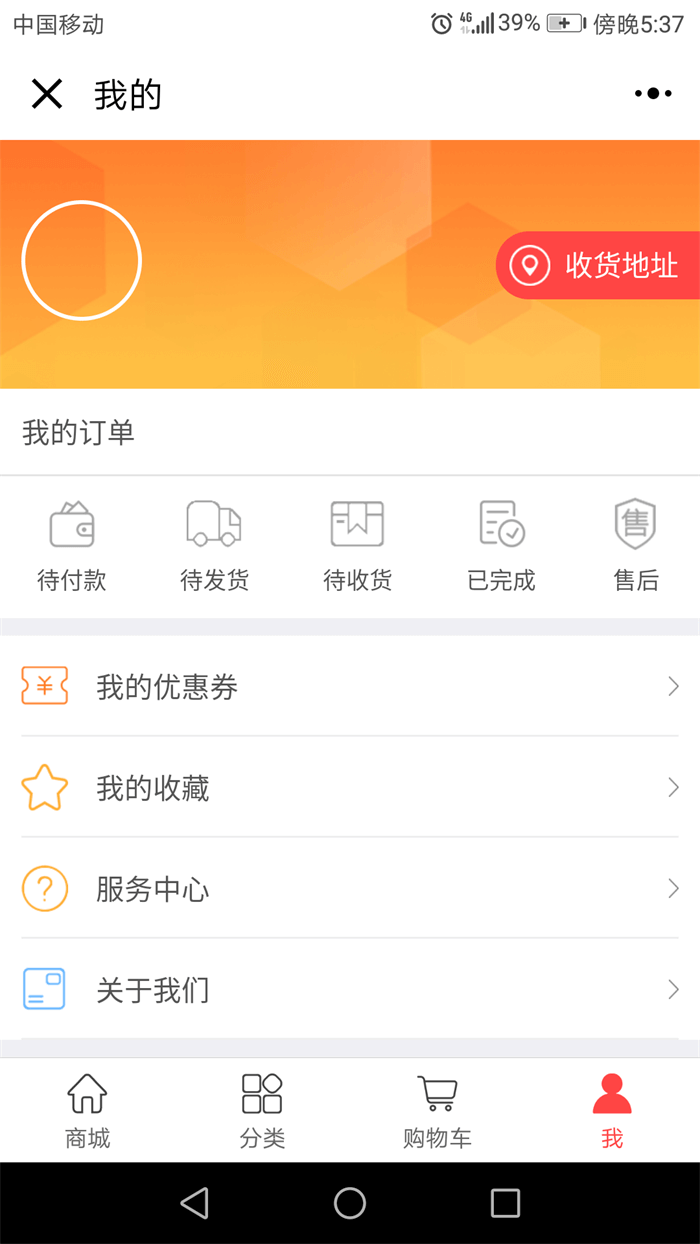
Task: Open the three-dot overflow menu
Action: [653, 94]
